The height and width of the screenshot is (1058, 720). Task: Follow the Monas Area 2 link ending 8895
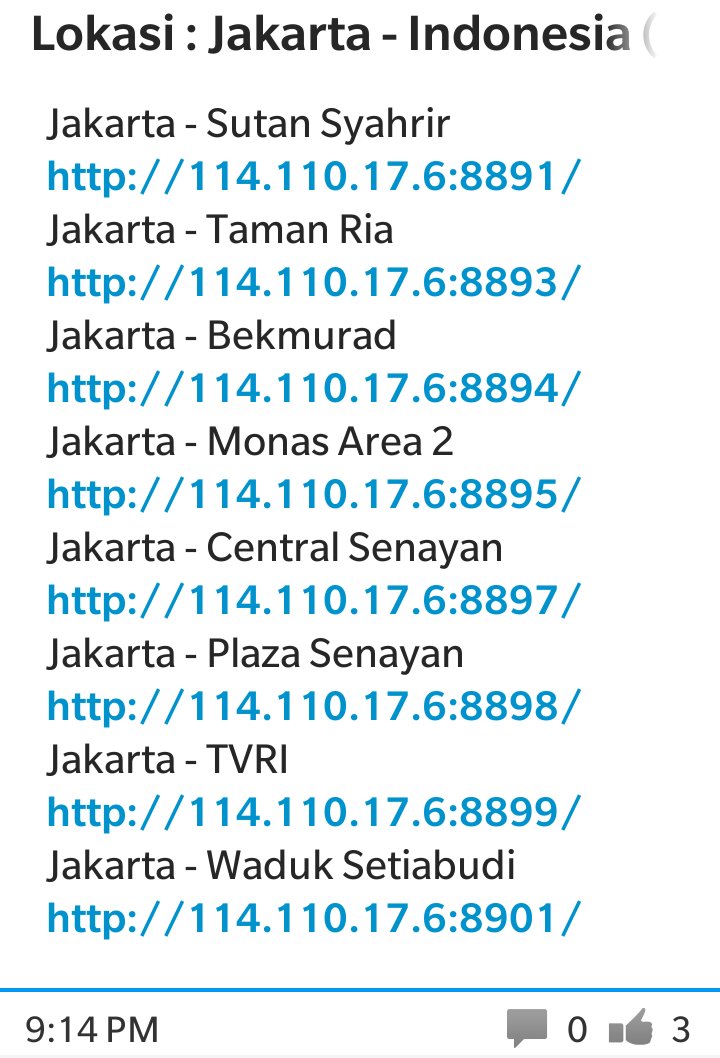point(313,495)
